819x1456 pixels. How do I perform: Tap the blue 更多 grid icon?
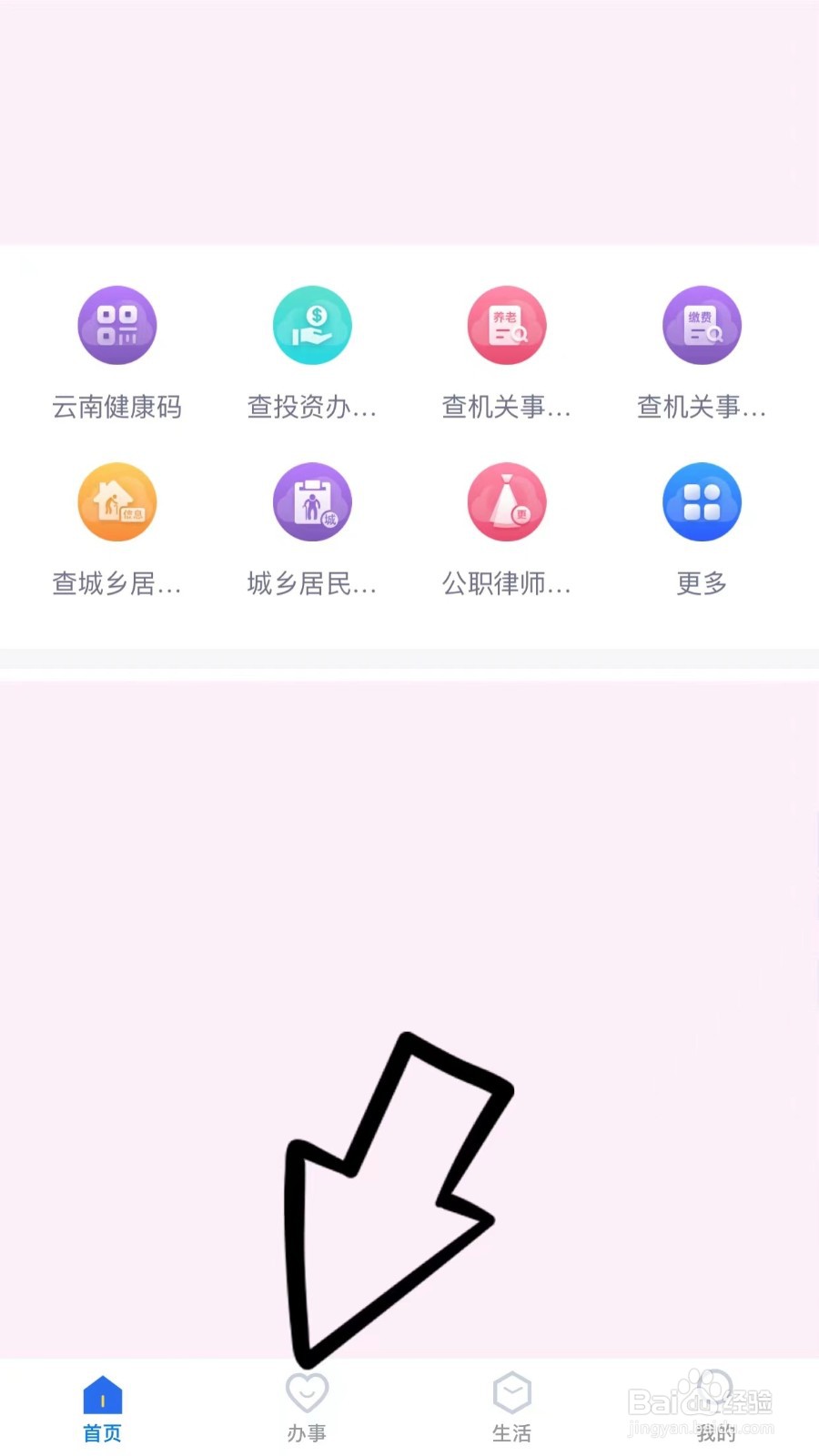[702, 501]
